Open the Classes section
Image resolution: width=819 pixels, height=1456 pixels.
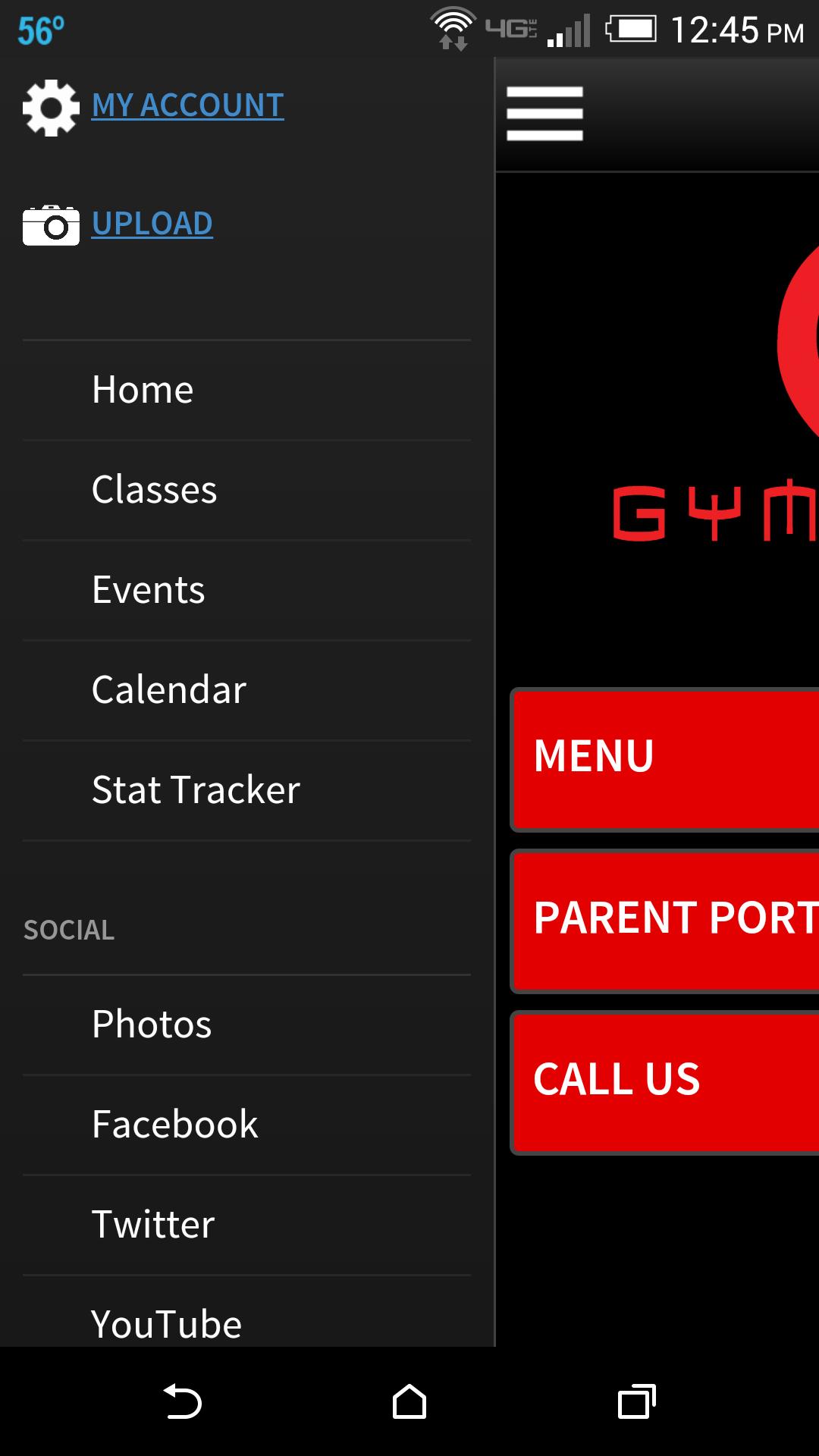pyautogui.click(x=154, y=489)
